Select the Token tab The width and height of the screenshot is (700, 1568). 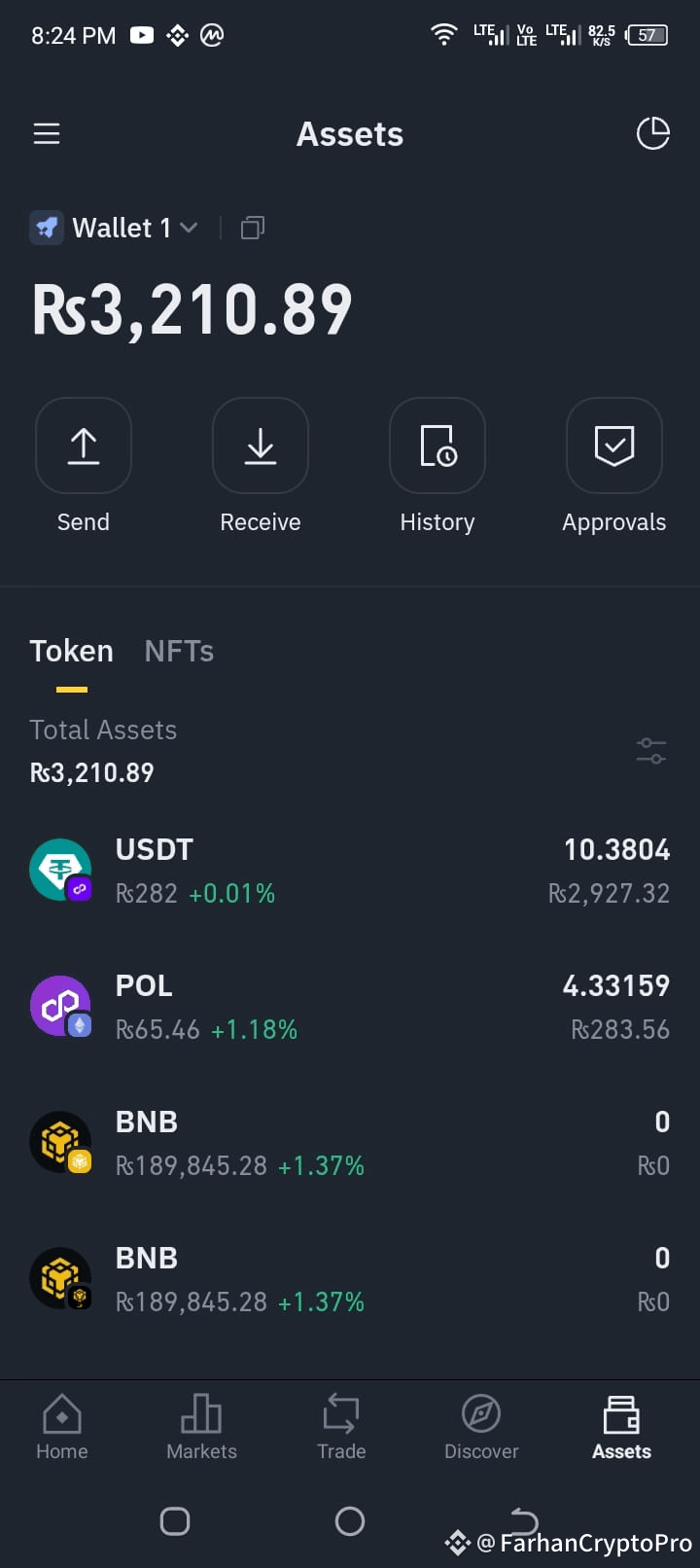71,651
